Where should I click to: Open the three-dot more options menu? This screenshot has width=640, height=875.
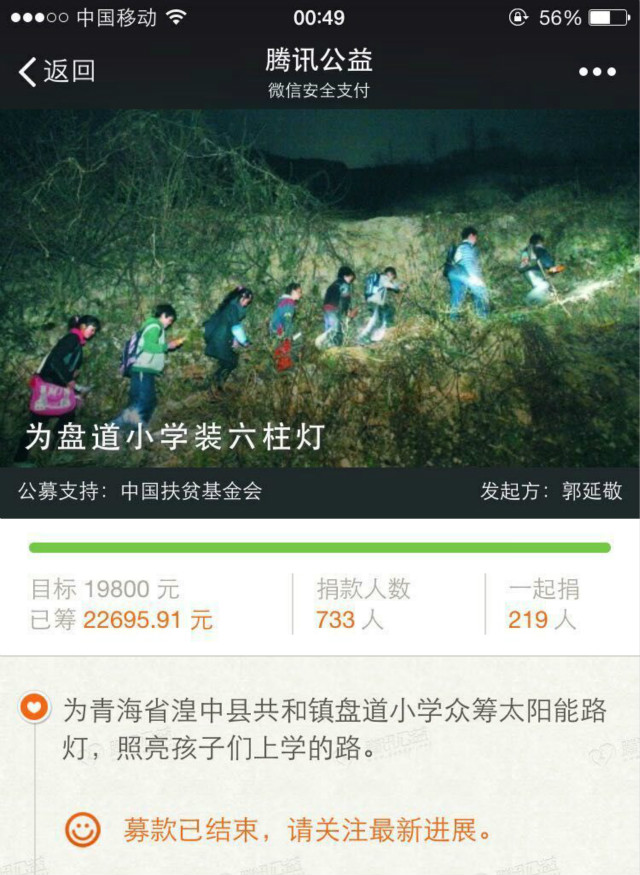point(597,71)
